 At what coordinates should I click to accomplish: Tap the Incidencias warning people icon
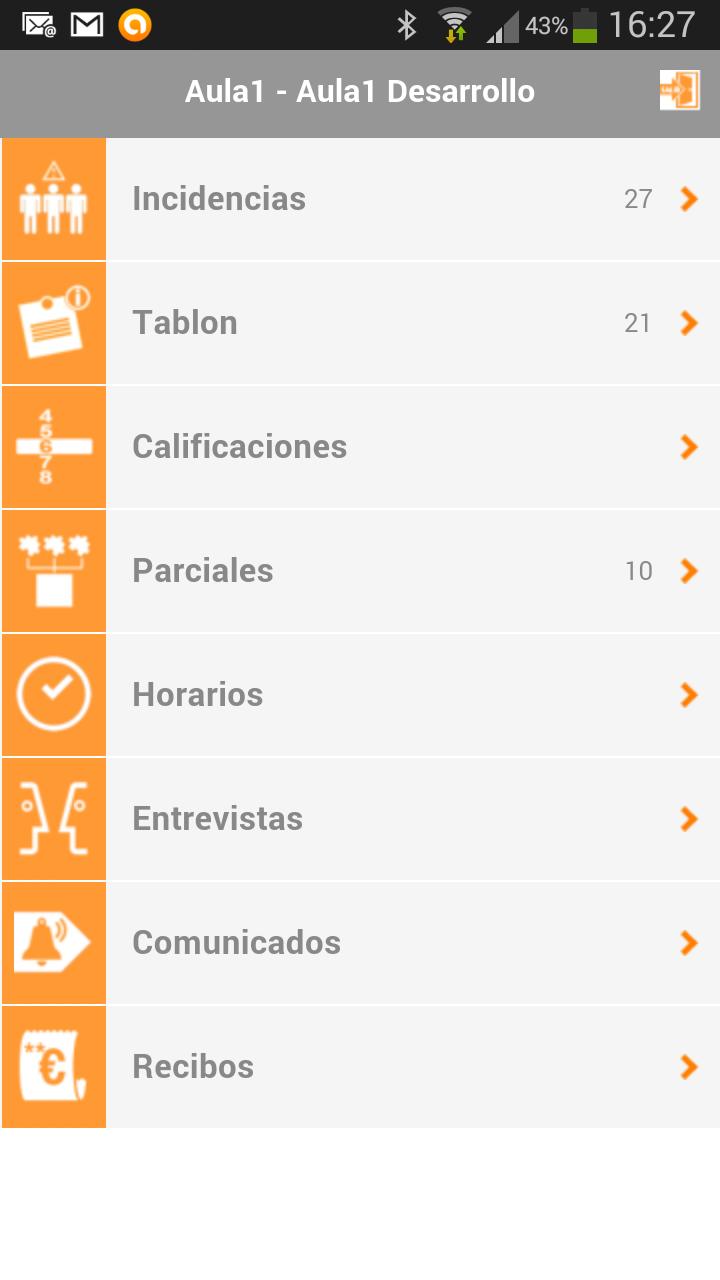(53, 198)
